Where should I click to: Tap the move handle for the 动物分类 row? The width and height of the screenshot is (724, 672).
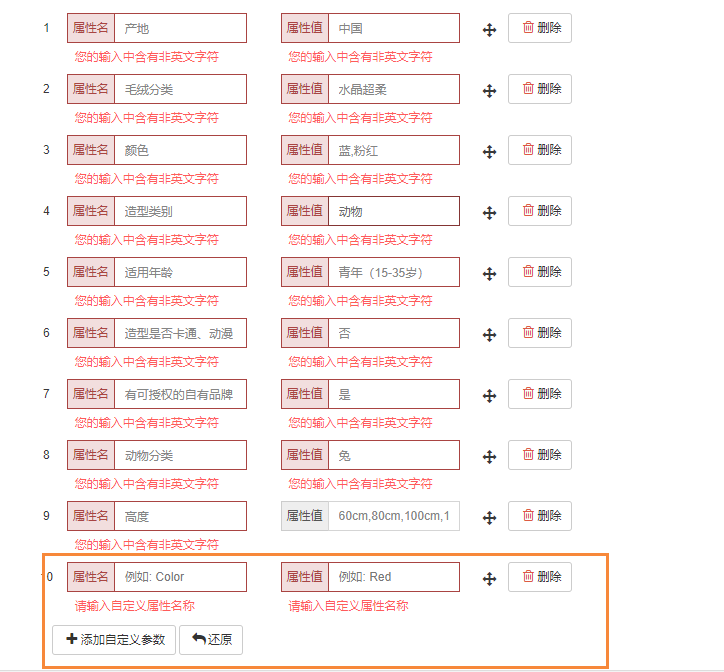click(490, 458)
